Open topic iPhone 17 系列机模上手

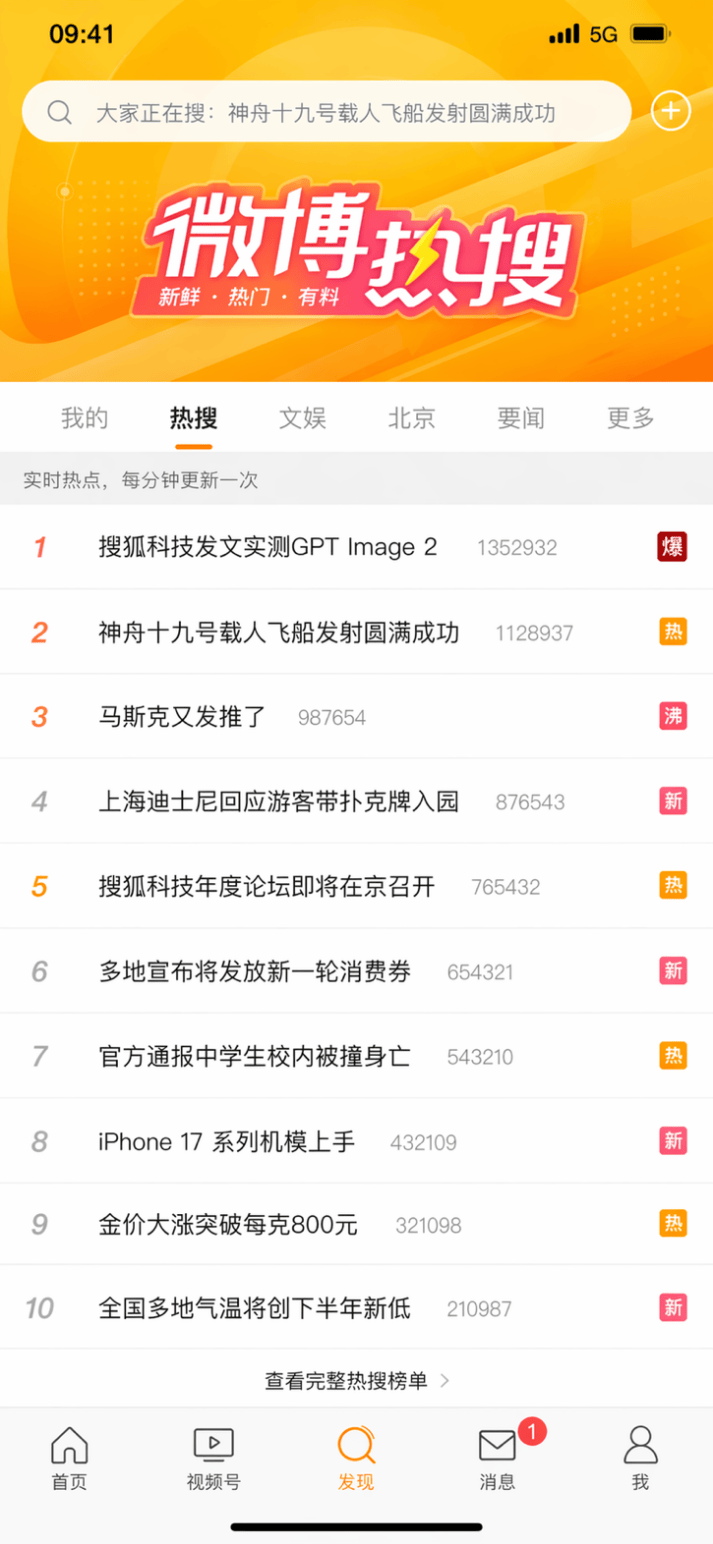[x=227, y=1141]
